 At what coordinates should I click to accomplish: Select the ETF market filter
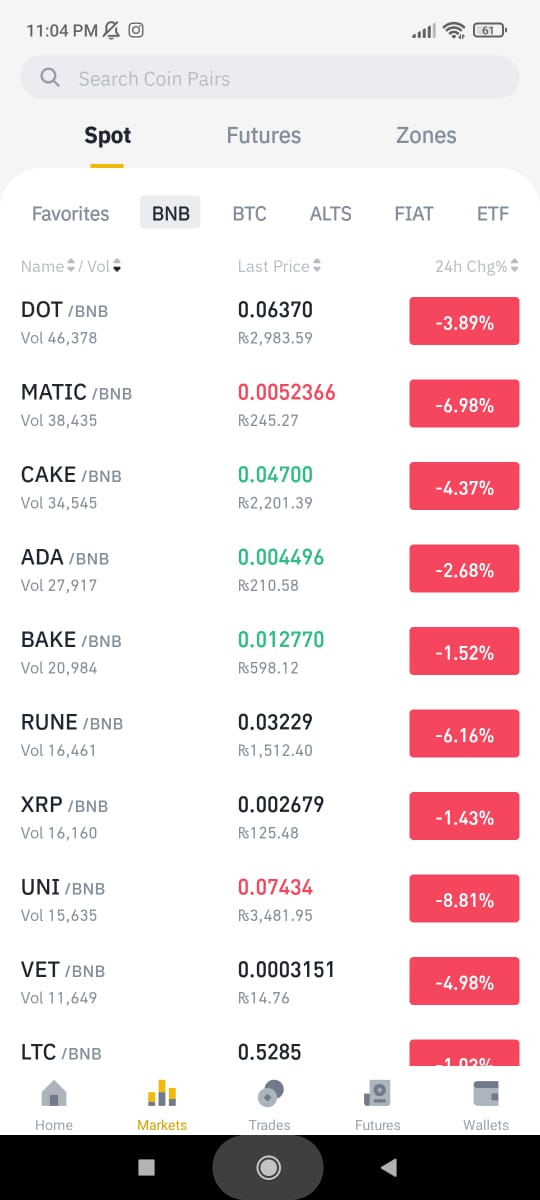(493, 213)
